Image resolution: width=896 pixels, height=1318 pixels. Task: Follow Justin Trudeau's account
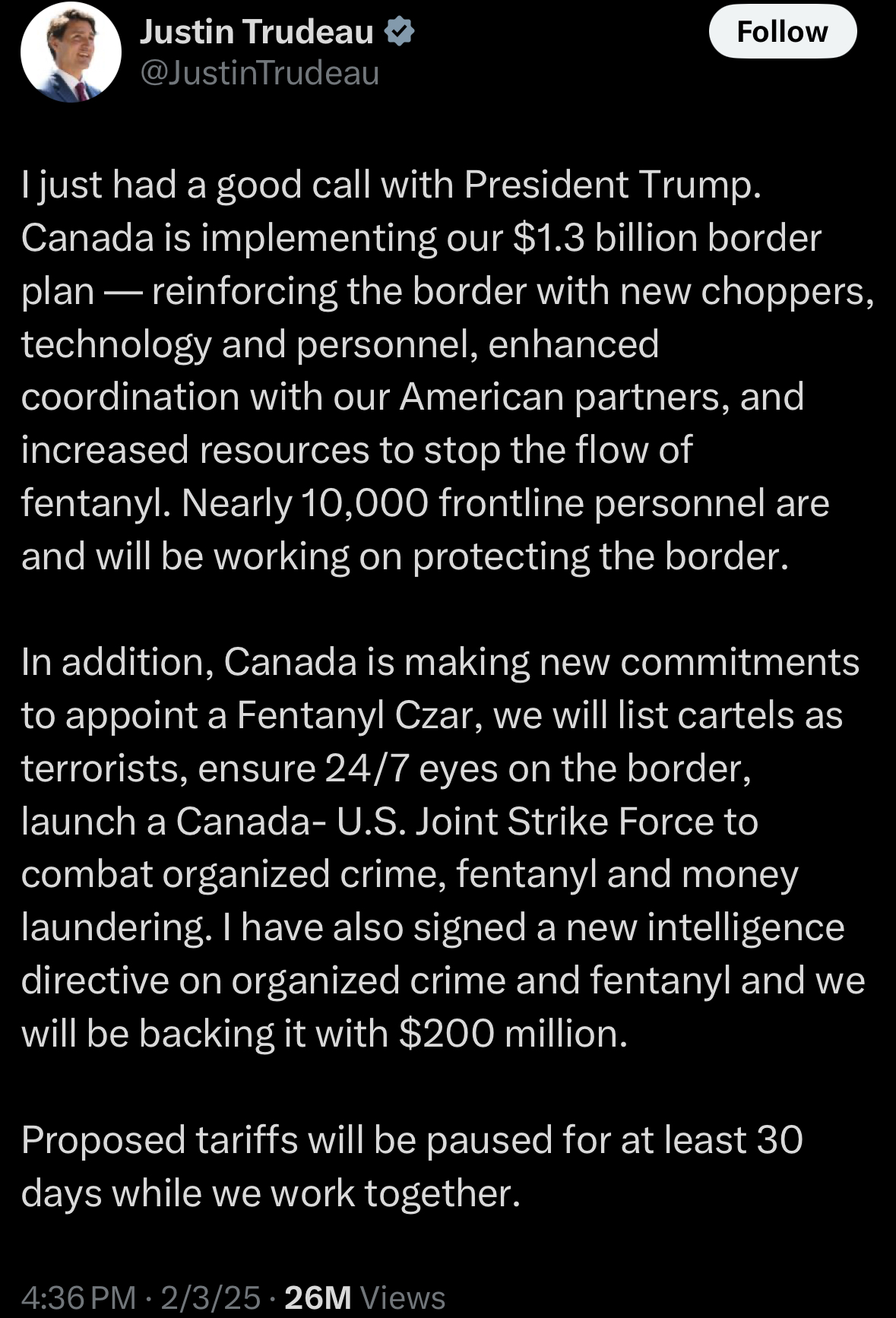[x=782, y=32]
